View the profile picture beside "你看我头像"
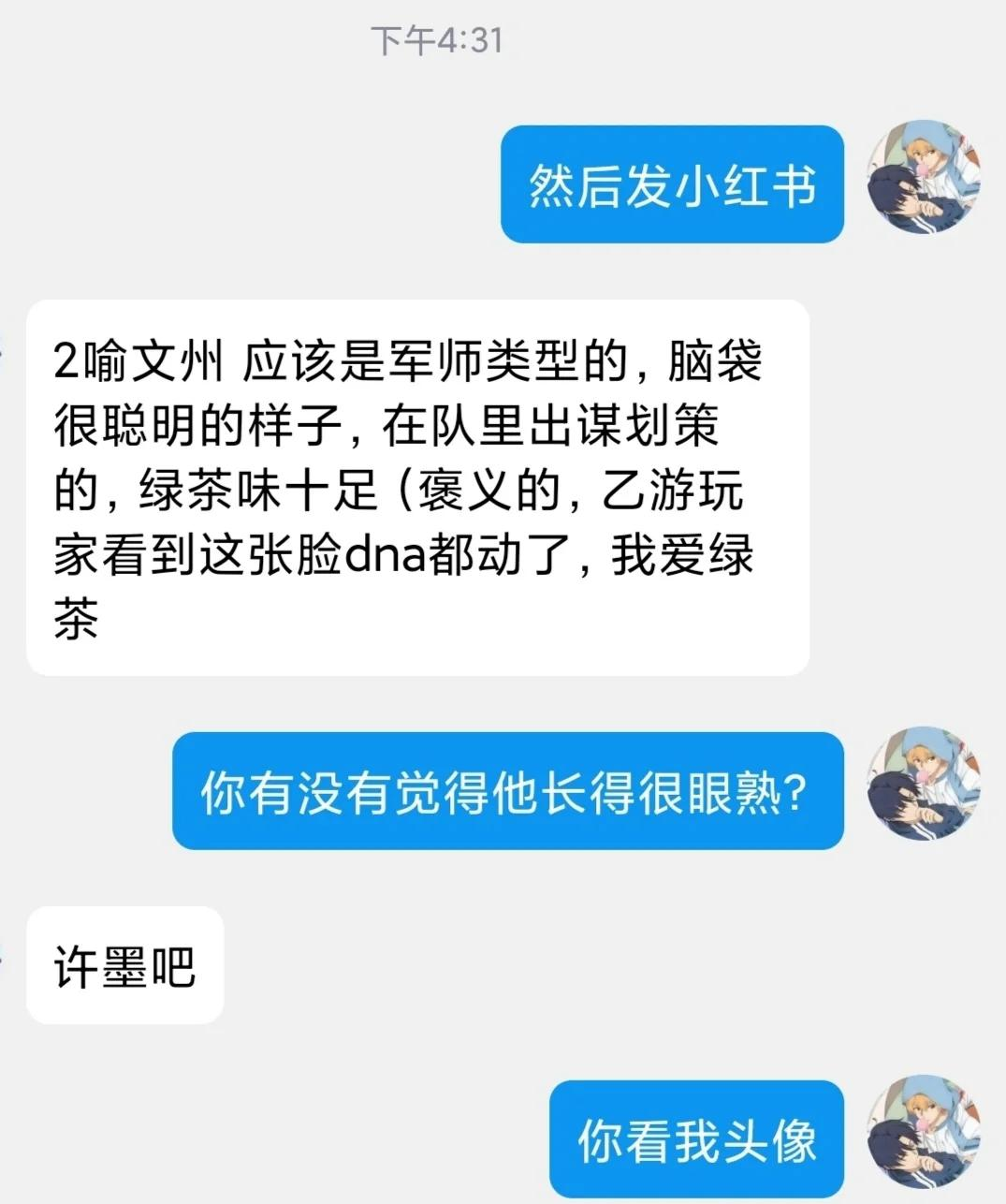 (925, 1131)
